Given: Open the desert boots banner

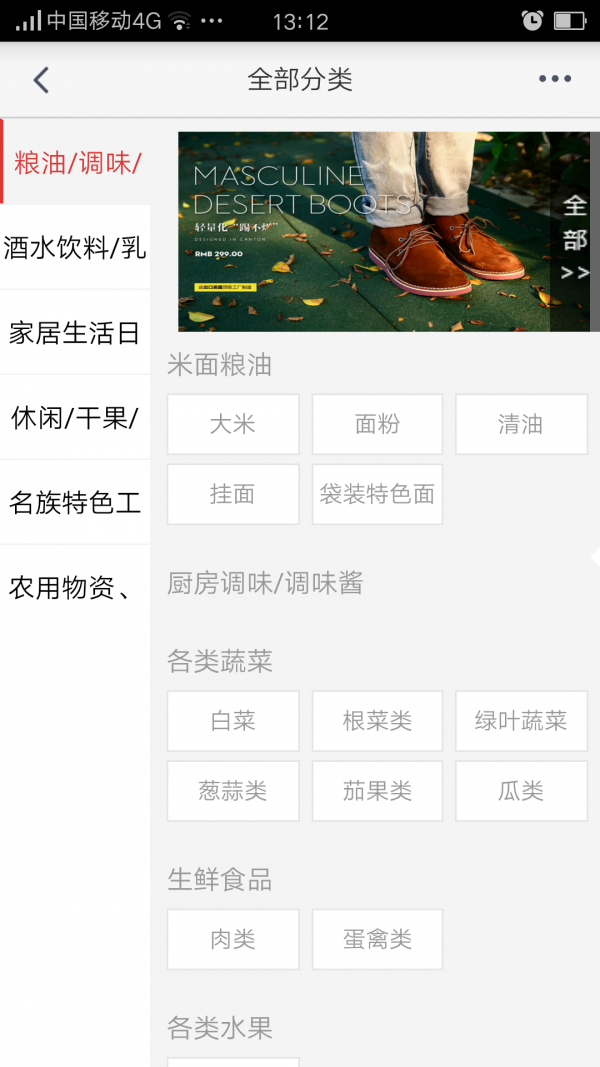Looking at the screenshot, I should click(364, 231).
